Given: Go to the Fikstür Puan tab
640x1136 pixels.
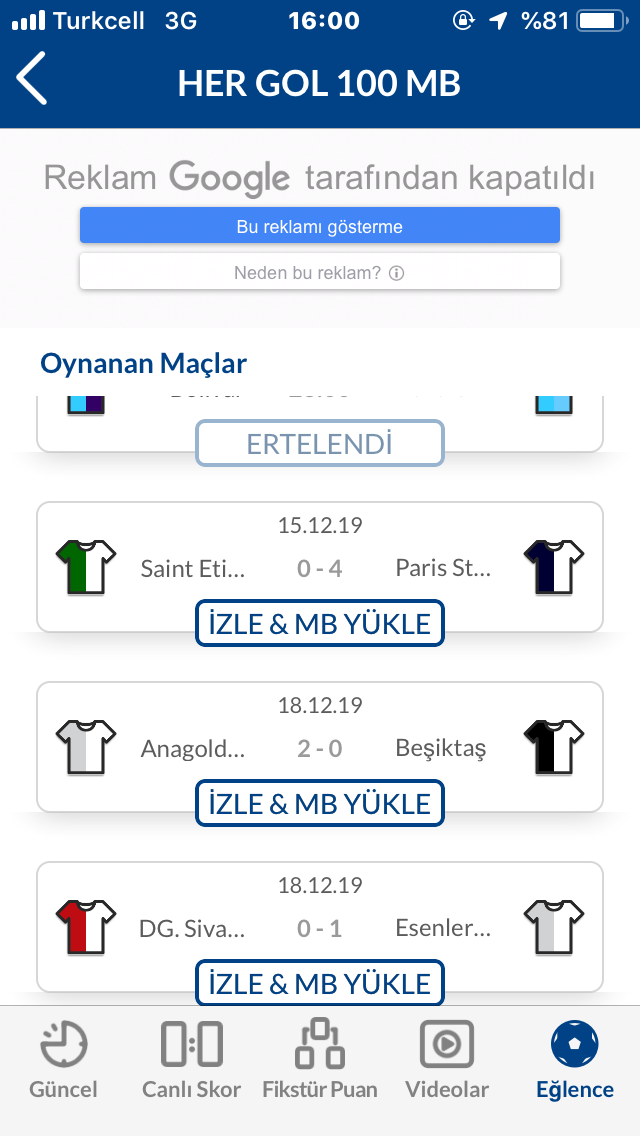Looking at the screenshot, I should (320, 1058).
